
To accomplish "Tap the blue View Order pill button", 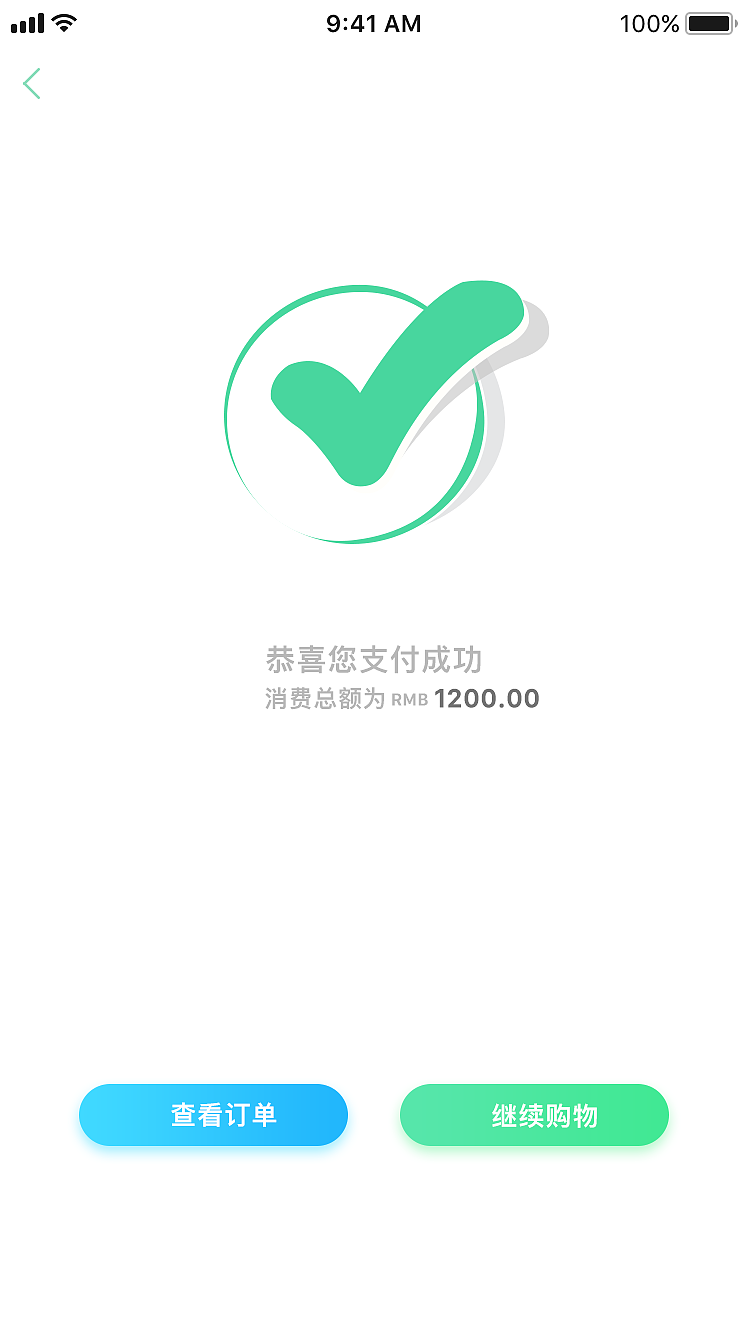I will tap(213, 1115).
